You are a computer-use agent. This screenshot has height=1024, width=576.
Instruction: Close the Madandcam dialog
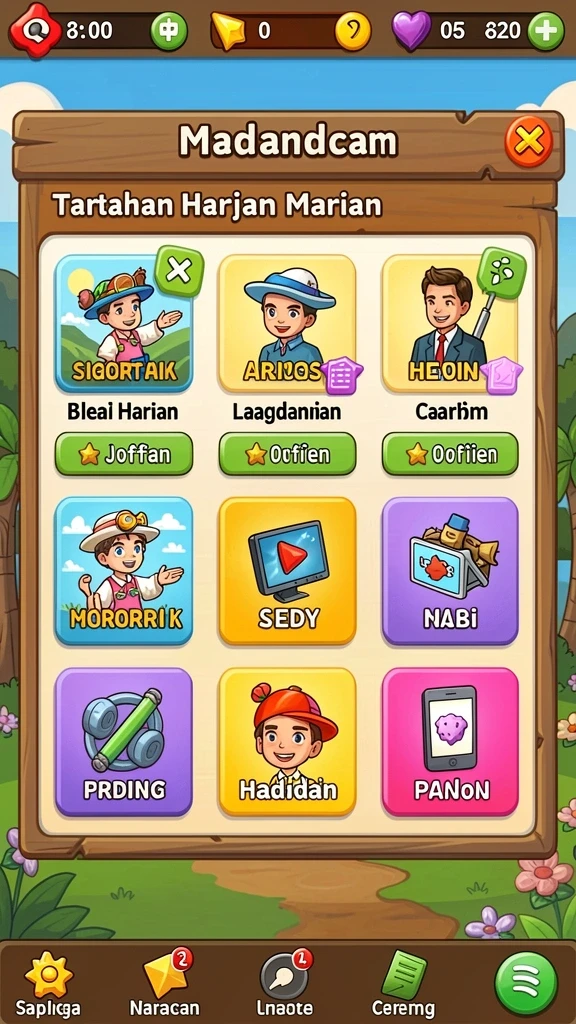528,140
